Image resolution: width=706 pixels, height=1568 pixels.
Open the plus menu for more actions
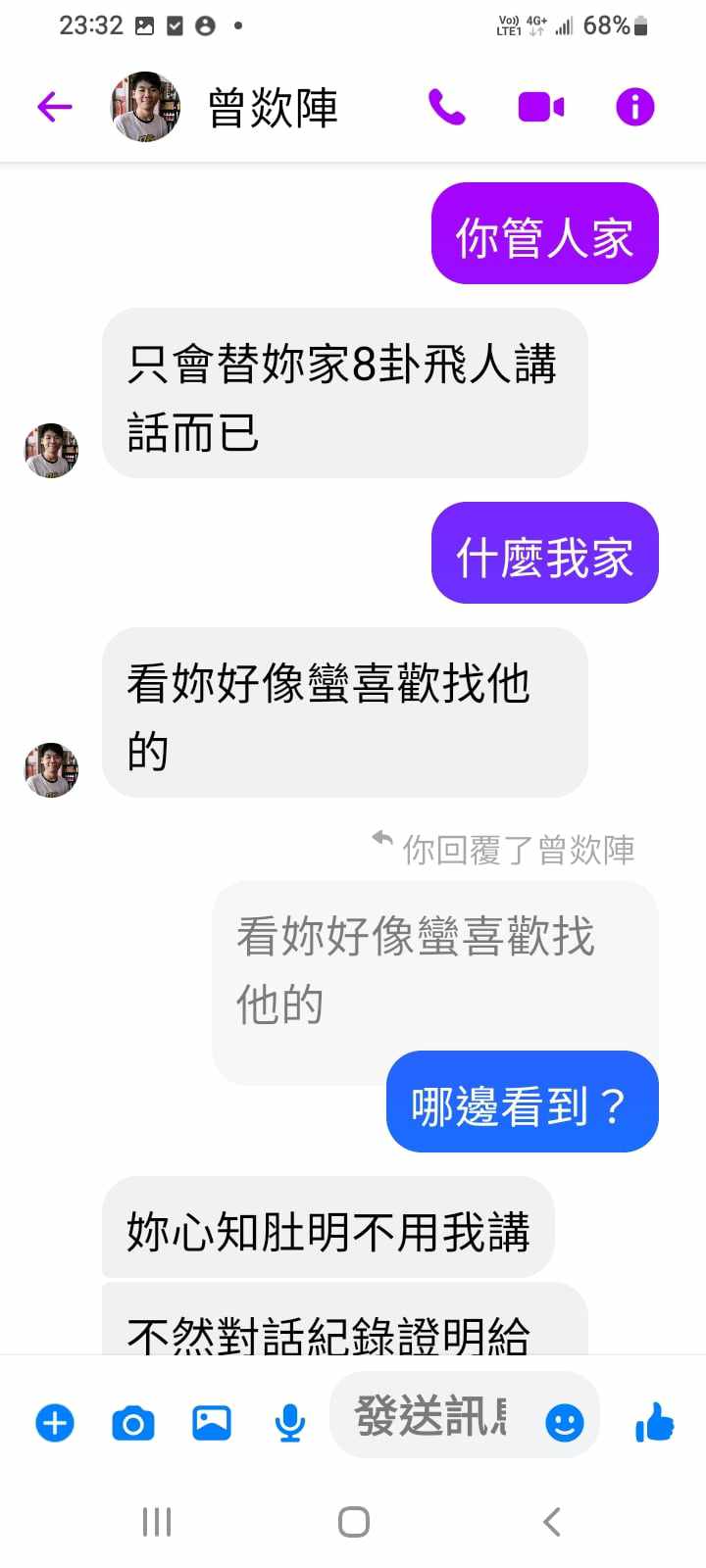click(x=55, y=1422)
